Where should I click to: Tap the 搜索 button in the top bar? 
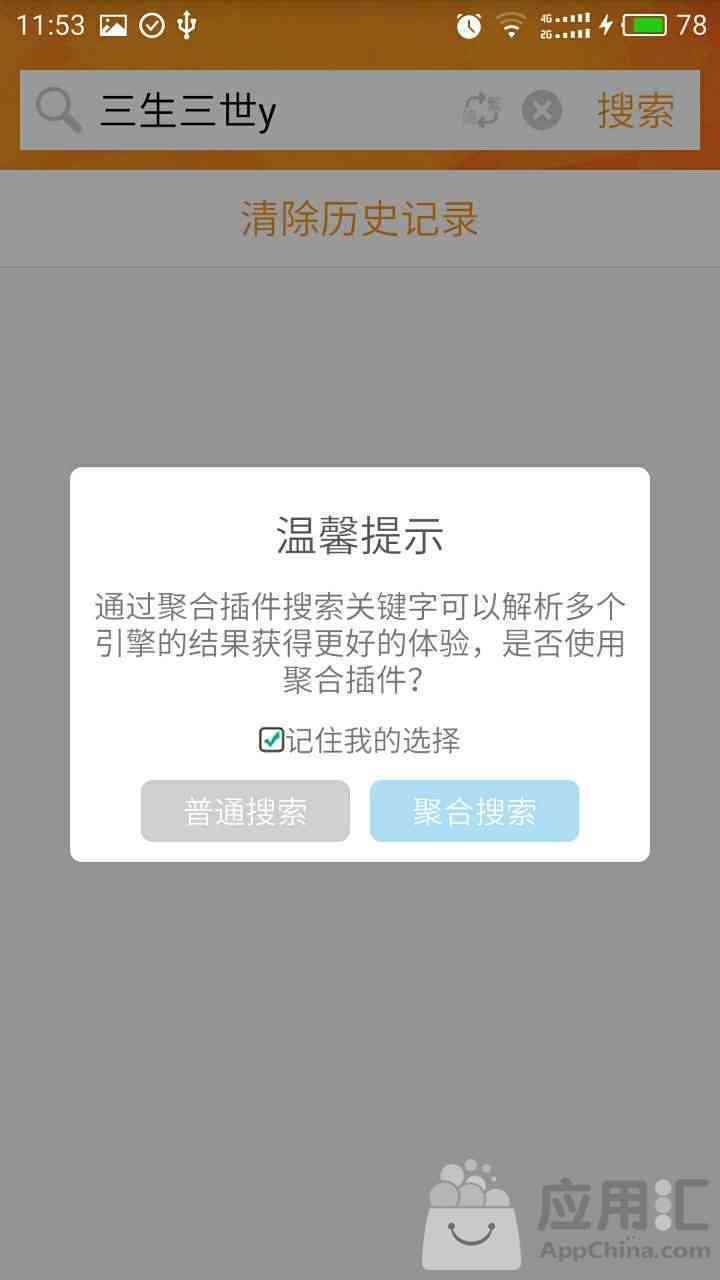tap(636, 110)
